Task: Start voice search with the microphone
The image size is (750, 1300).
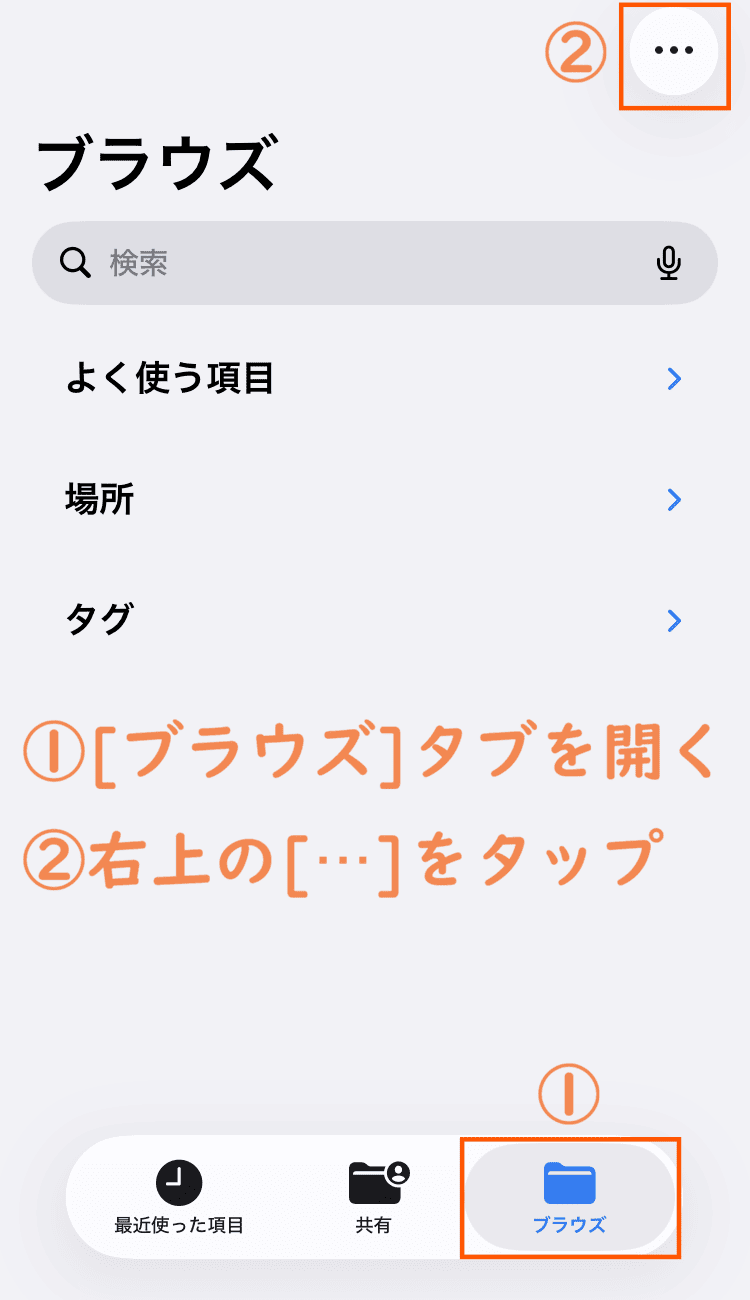Action: point(668,263)
